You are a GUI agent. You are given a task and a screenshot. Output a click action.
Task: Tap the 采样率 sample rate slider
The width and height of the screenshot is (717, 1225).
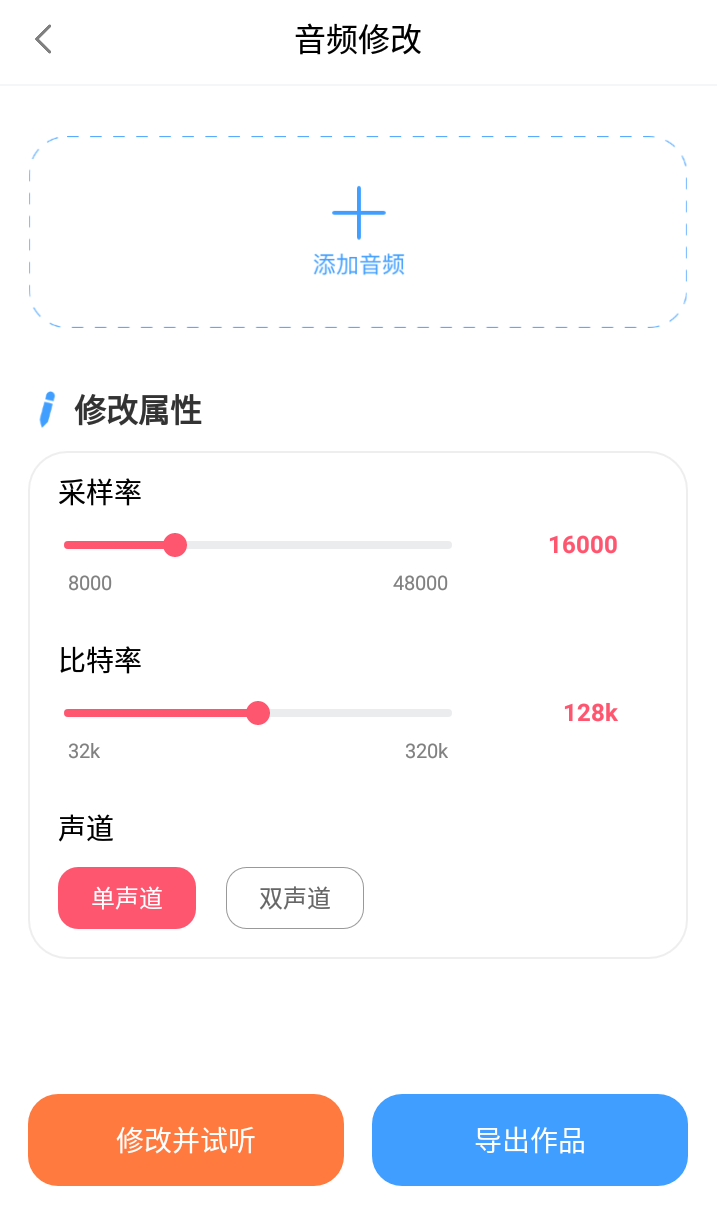coord(258,545)
